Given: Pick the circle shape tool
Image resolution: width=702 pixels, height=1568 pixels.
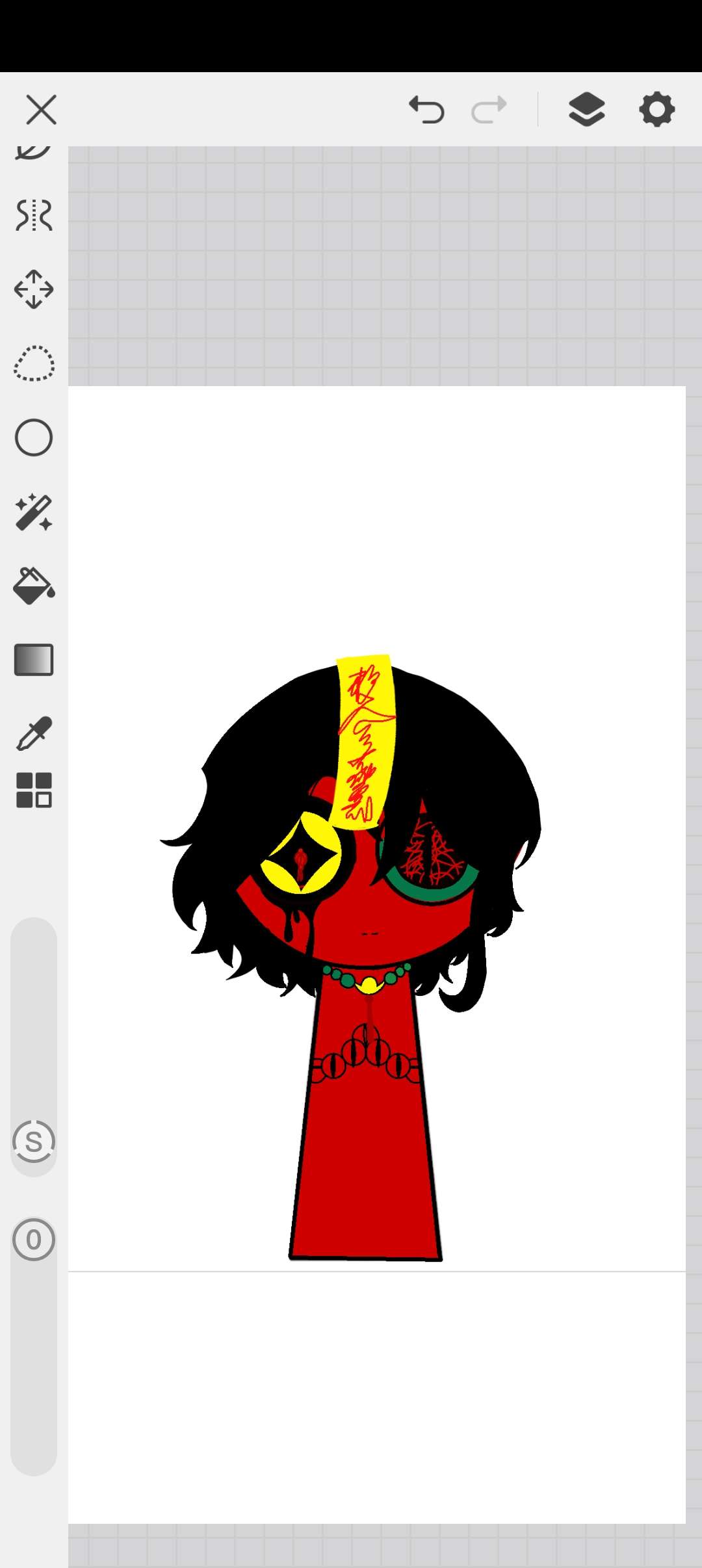Looking at the screenshot, I should coord(34,438).
